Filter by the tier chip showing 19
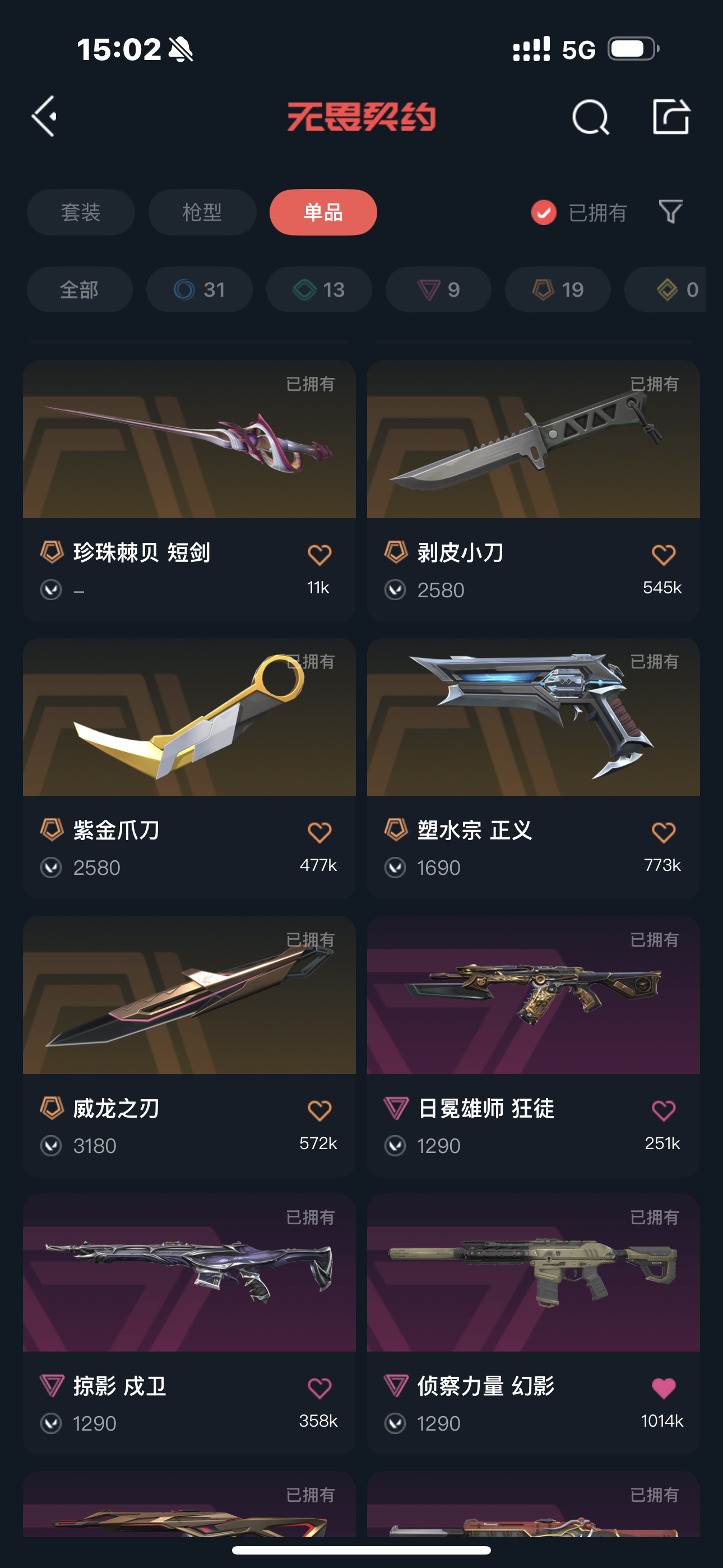 pos(558,290)
